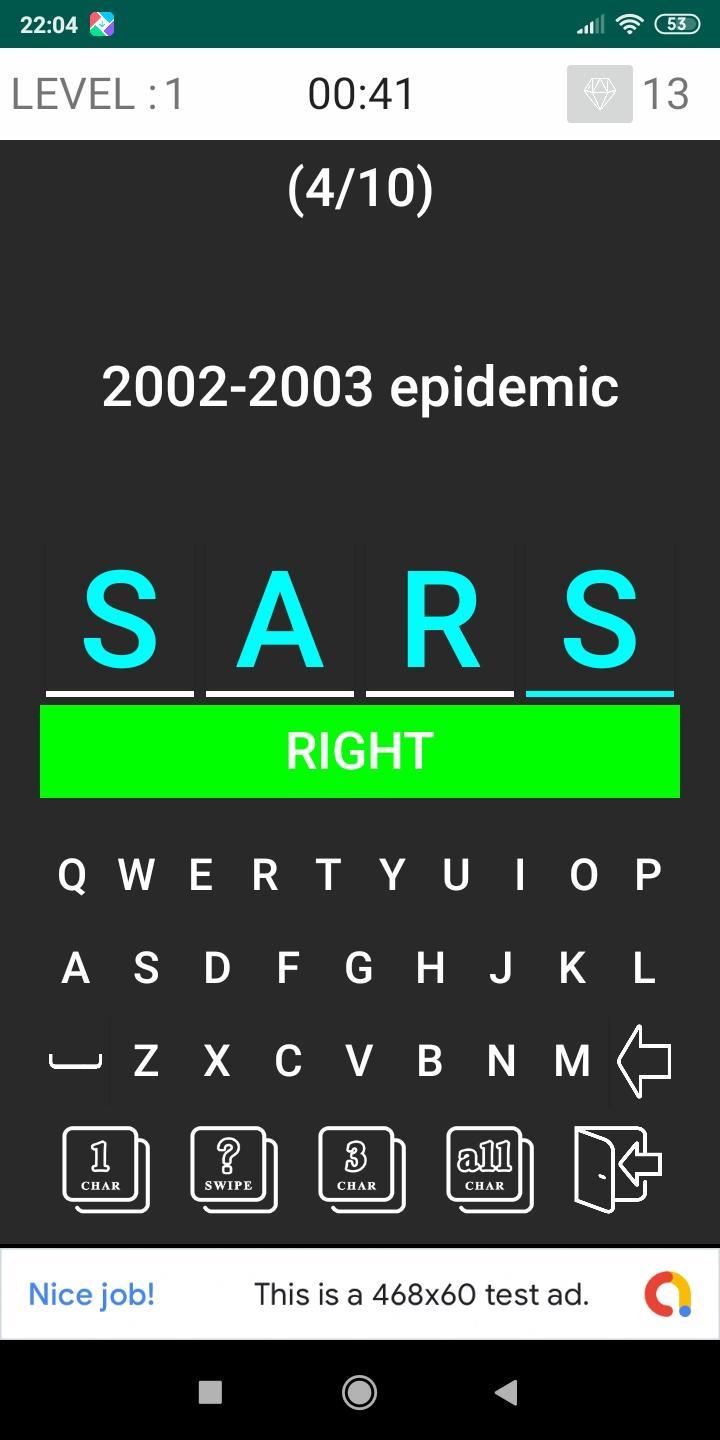This screenshot has height=1440, width=720.
Task: Type the letter E
Action: [200, 875]
